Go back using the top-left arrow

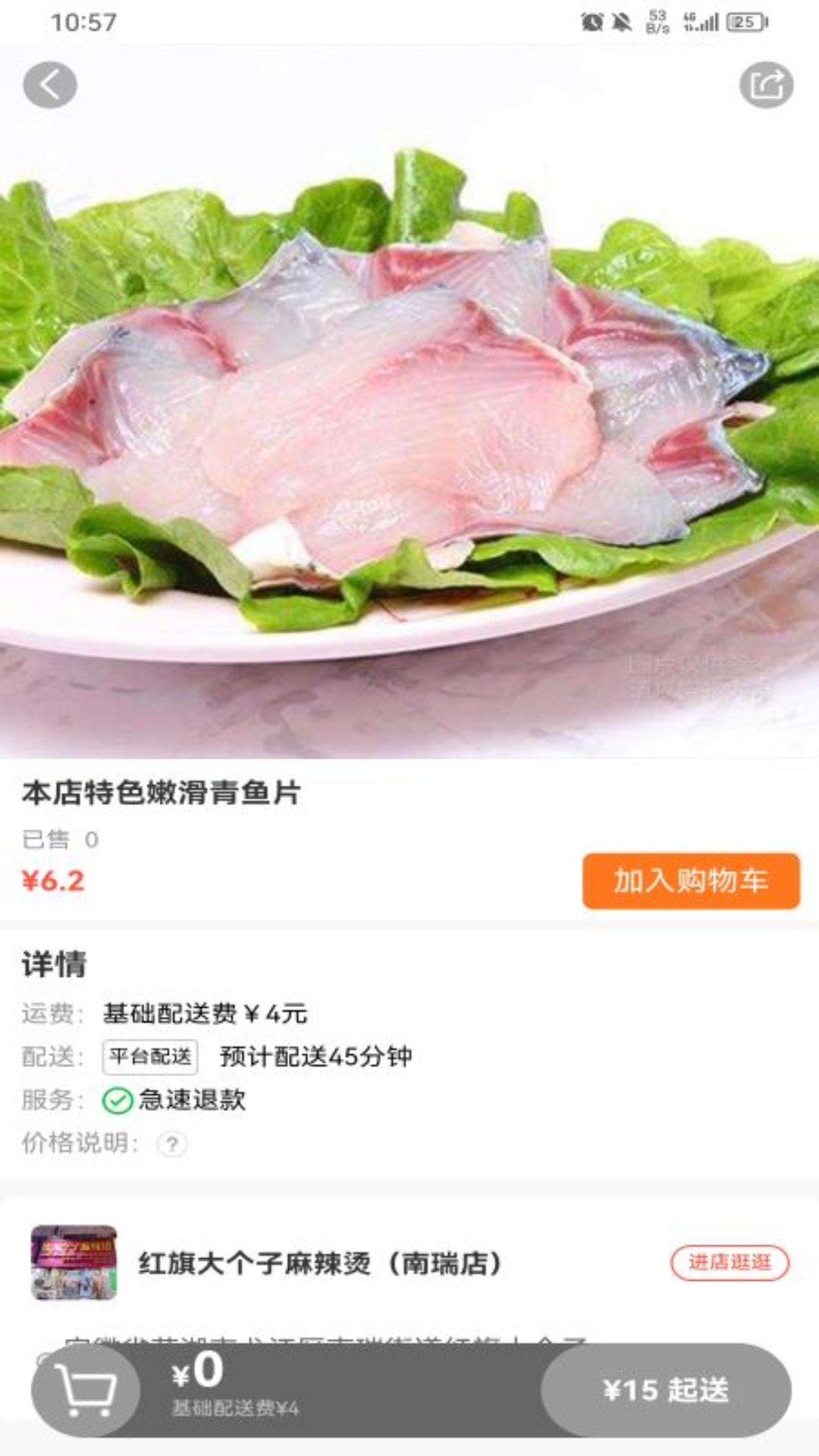50,85
